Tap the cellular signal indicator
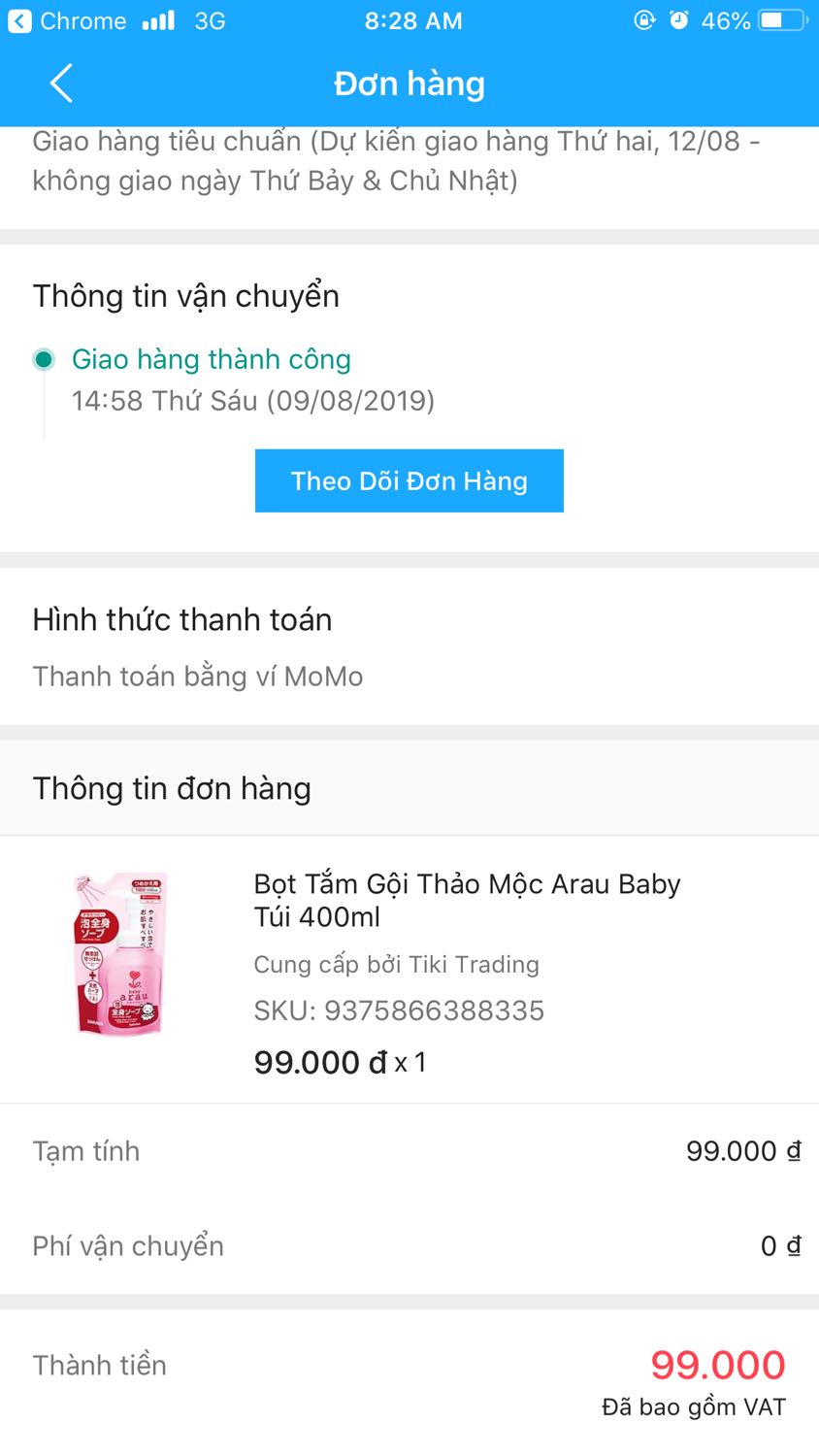The height and width of the screenshot is (1456, 819). [x=155, y=19]
